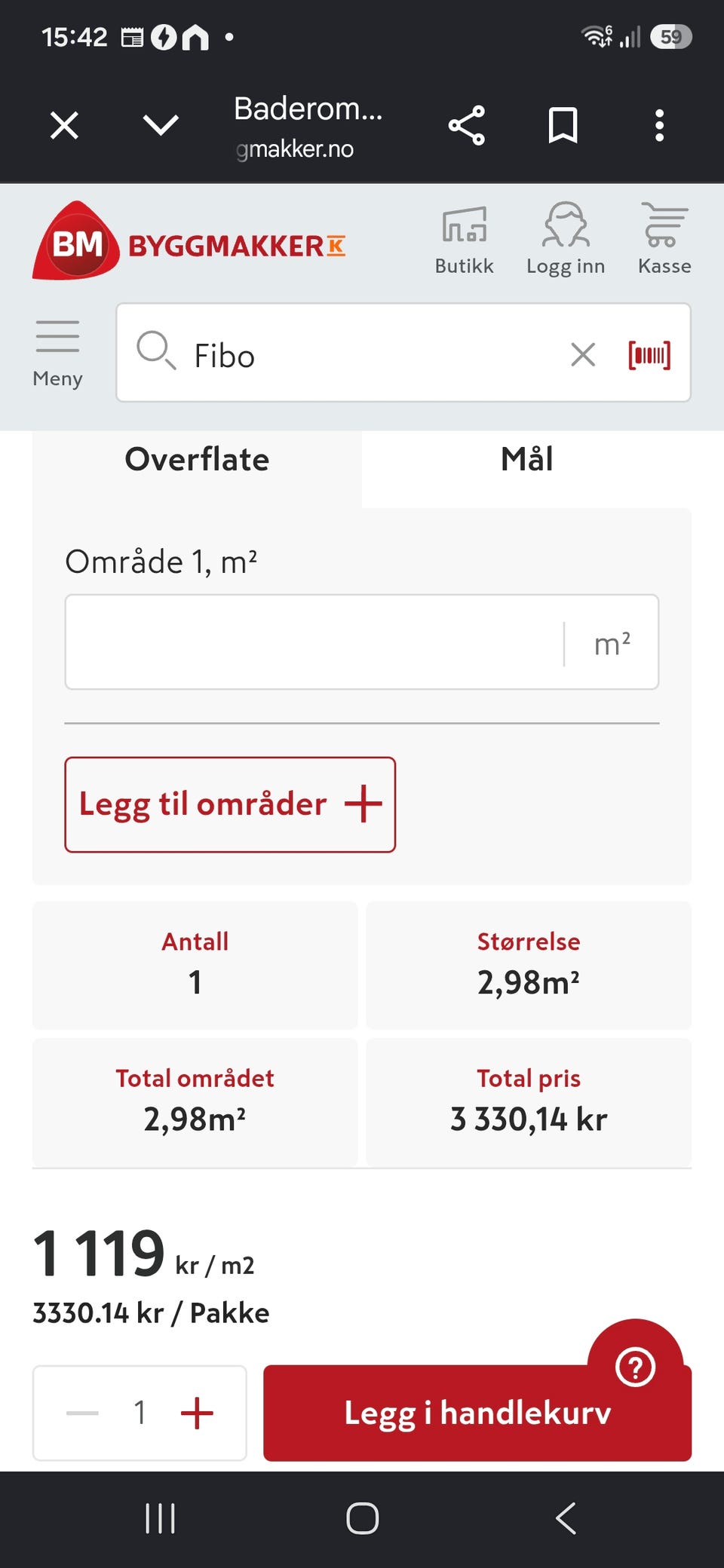This screenshot has width=724, height=1568.
Task: Open the help question mark bubble
Action: tap(635, 1367)
